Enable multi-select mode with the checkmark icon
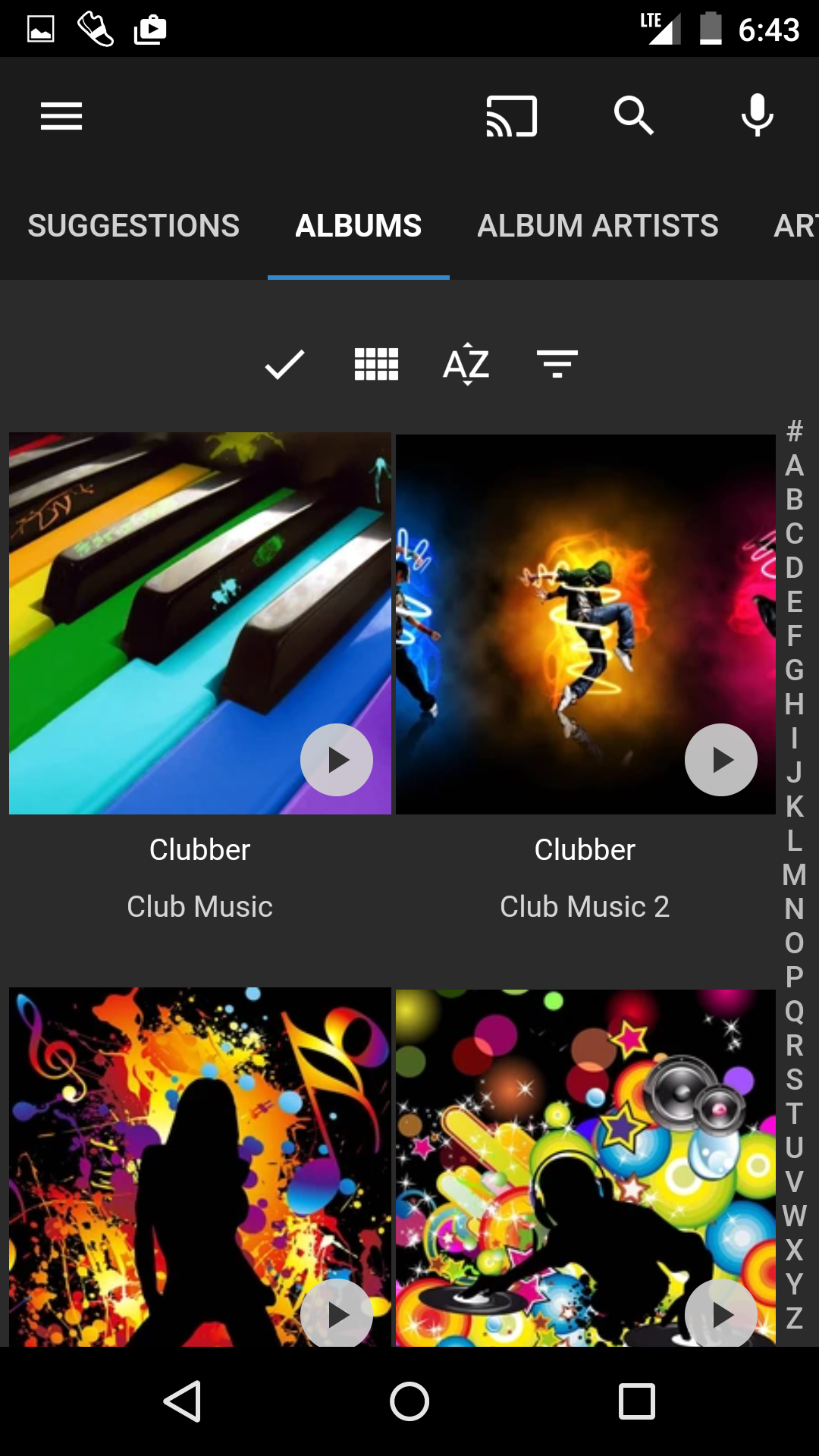The width and height of the screenshot is (819, 1456). [284, 365]
